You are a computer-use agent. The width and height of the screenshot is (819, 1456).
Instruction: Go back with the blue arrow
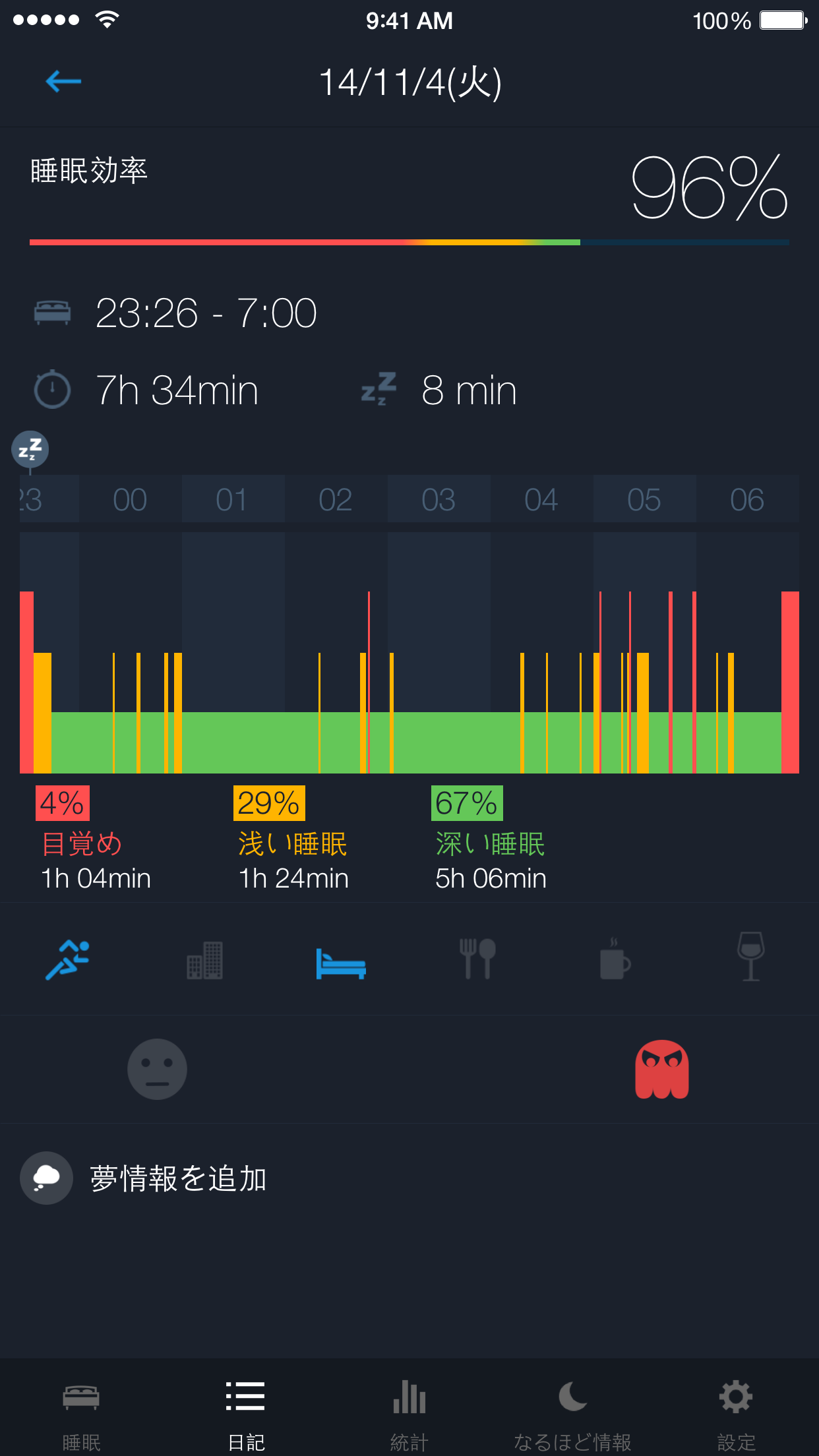coord(63,82)
